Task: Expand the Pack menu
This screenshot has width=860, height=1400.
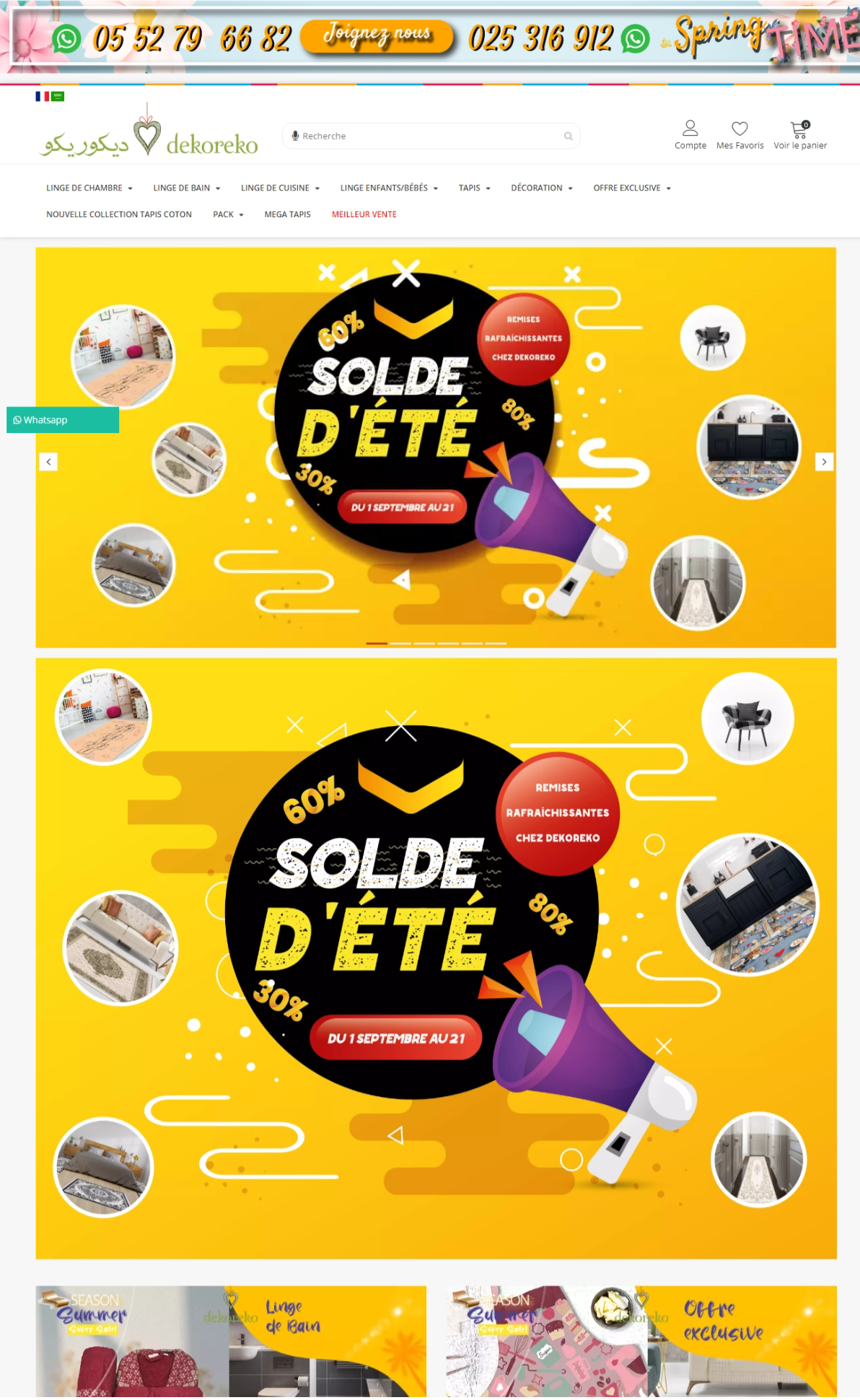Action: click(228, 214)
